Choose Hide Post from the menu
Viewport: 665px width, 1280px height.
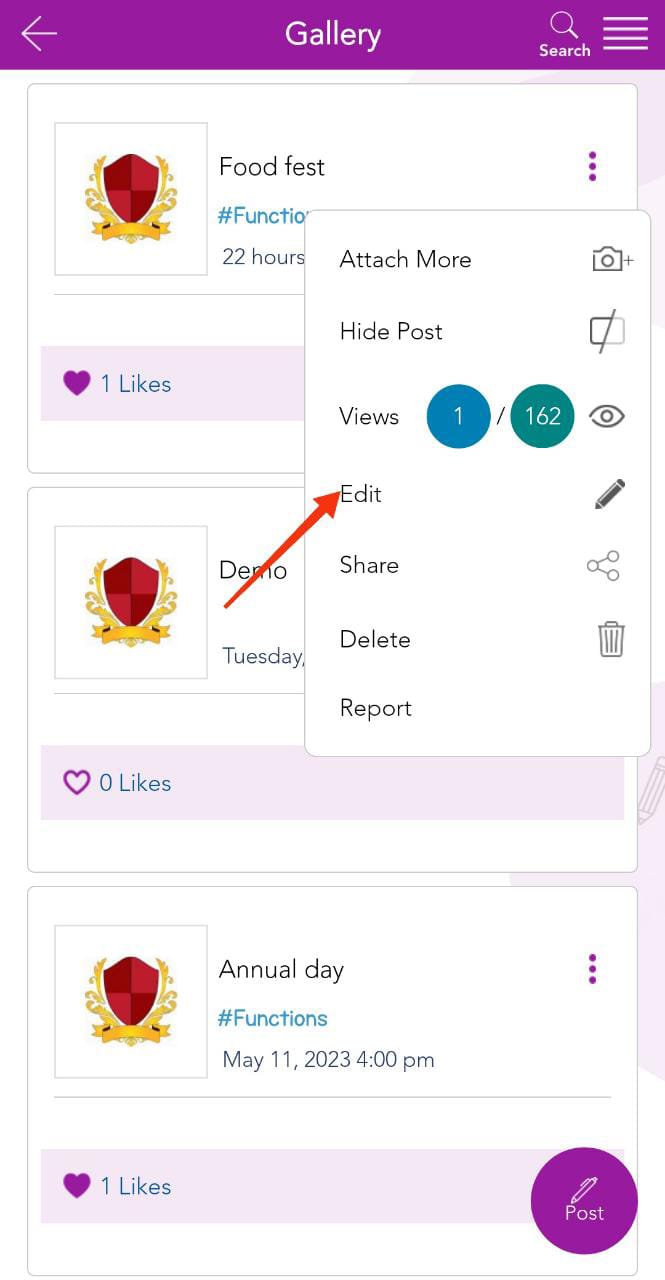point(478,332)
